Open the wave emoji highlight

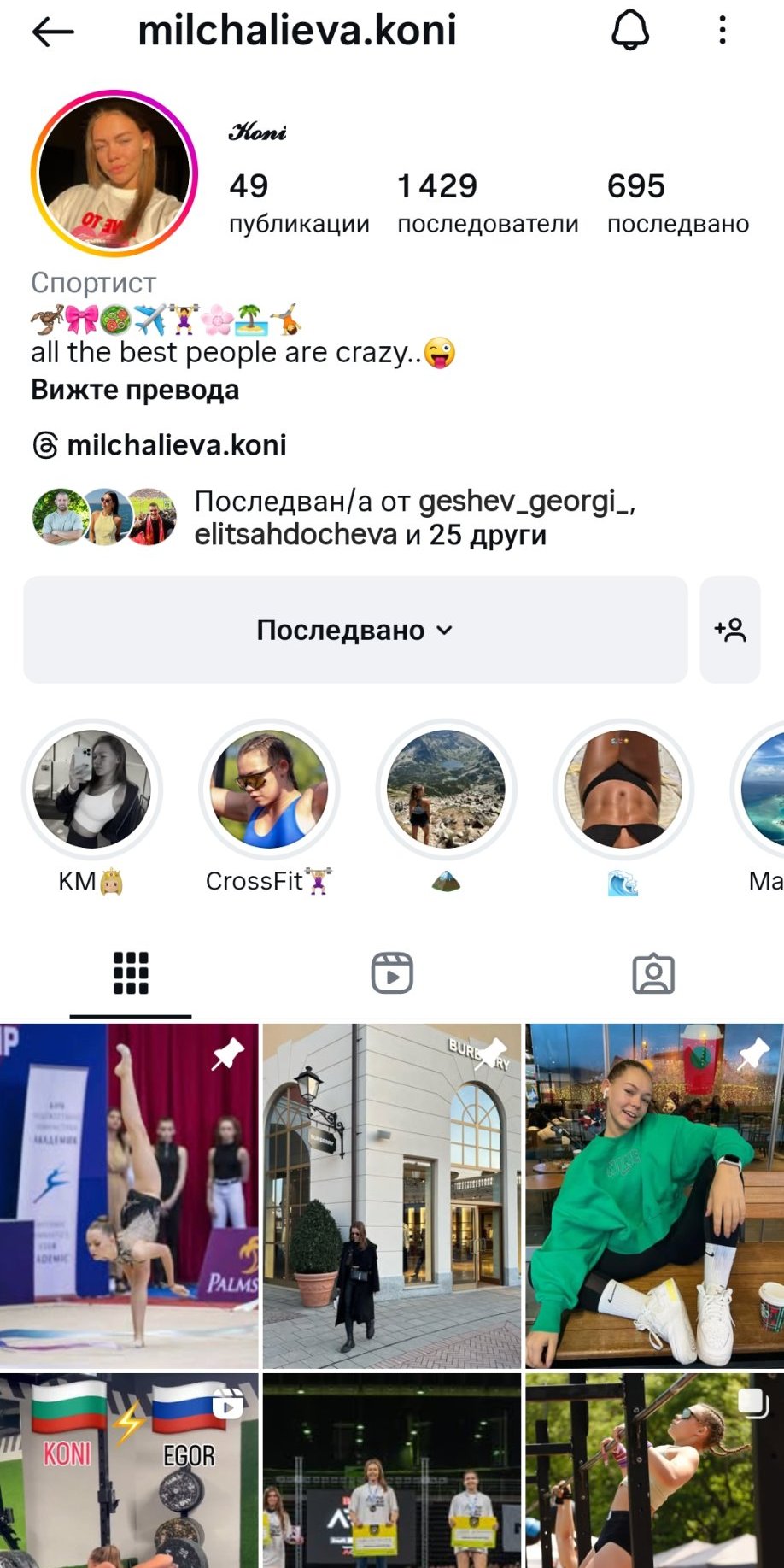(623, 789)
